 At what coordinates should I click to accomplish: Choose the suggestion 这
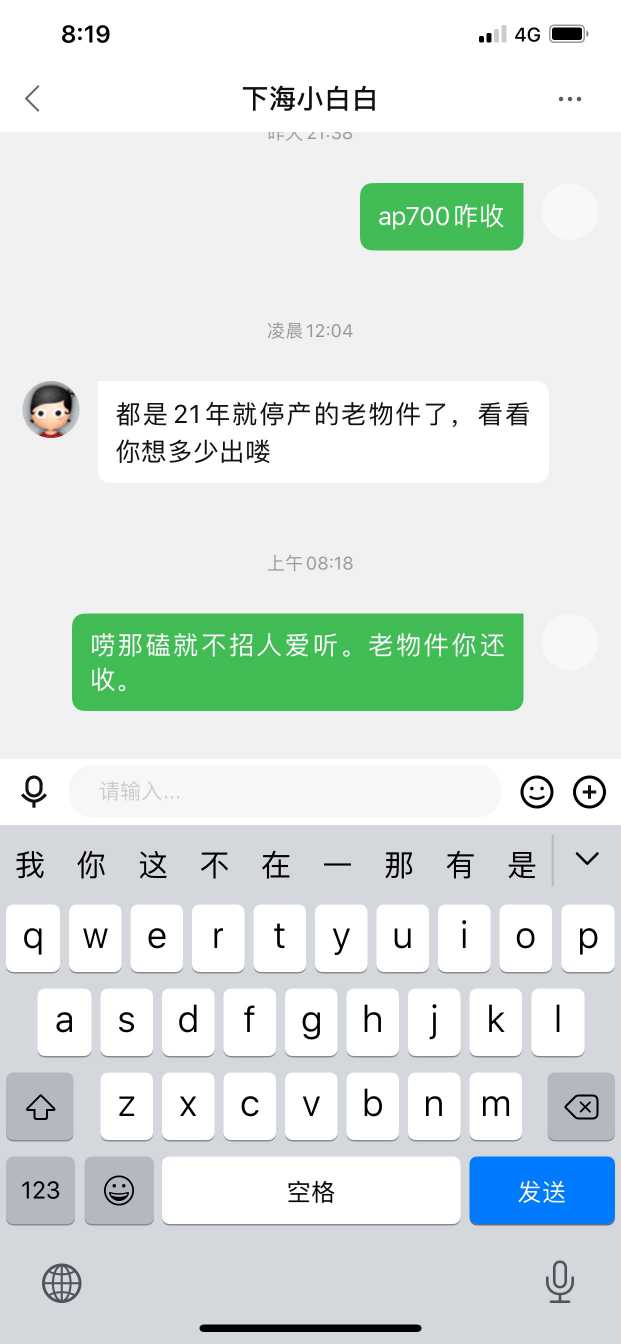tap(153, 865)
